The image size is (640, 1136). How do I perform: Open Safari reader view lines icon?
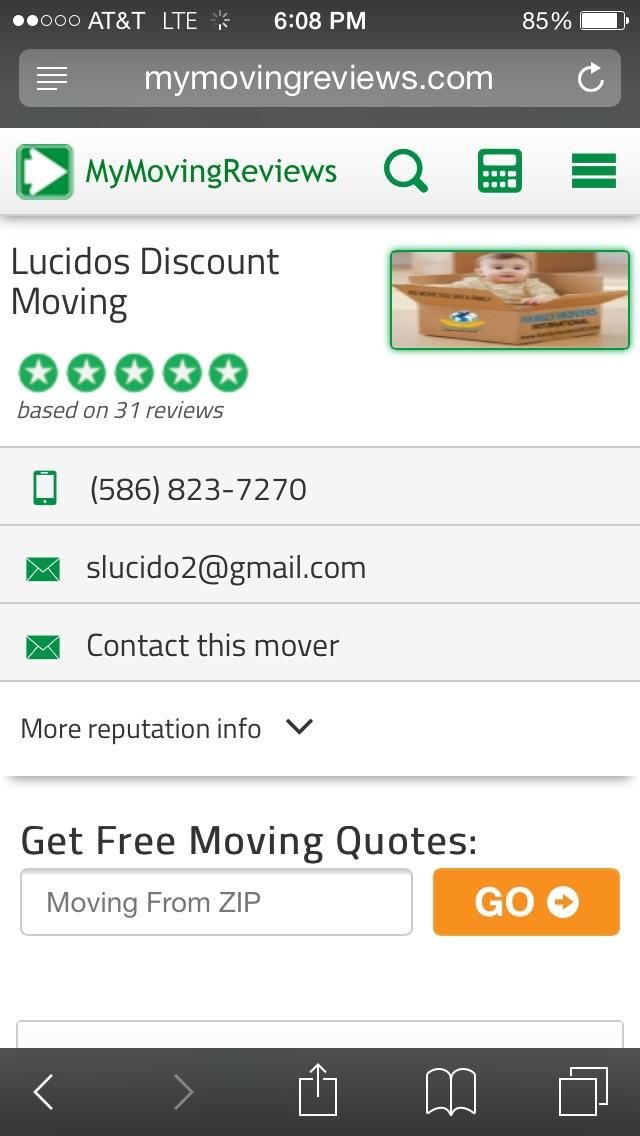tap(52, 78)
